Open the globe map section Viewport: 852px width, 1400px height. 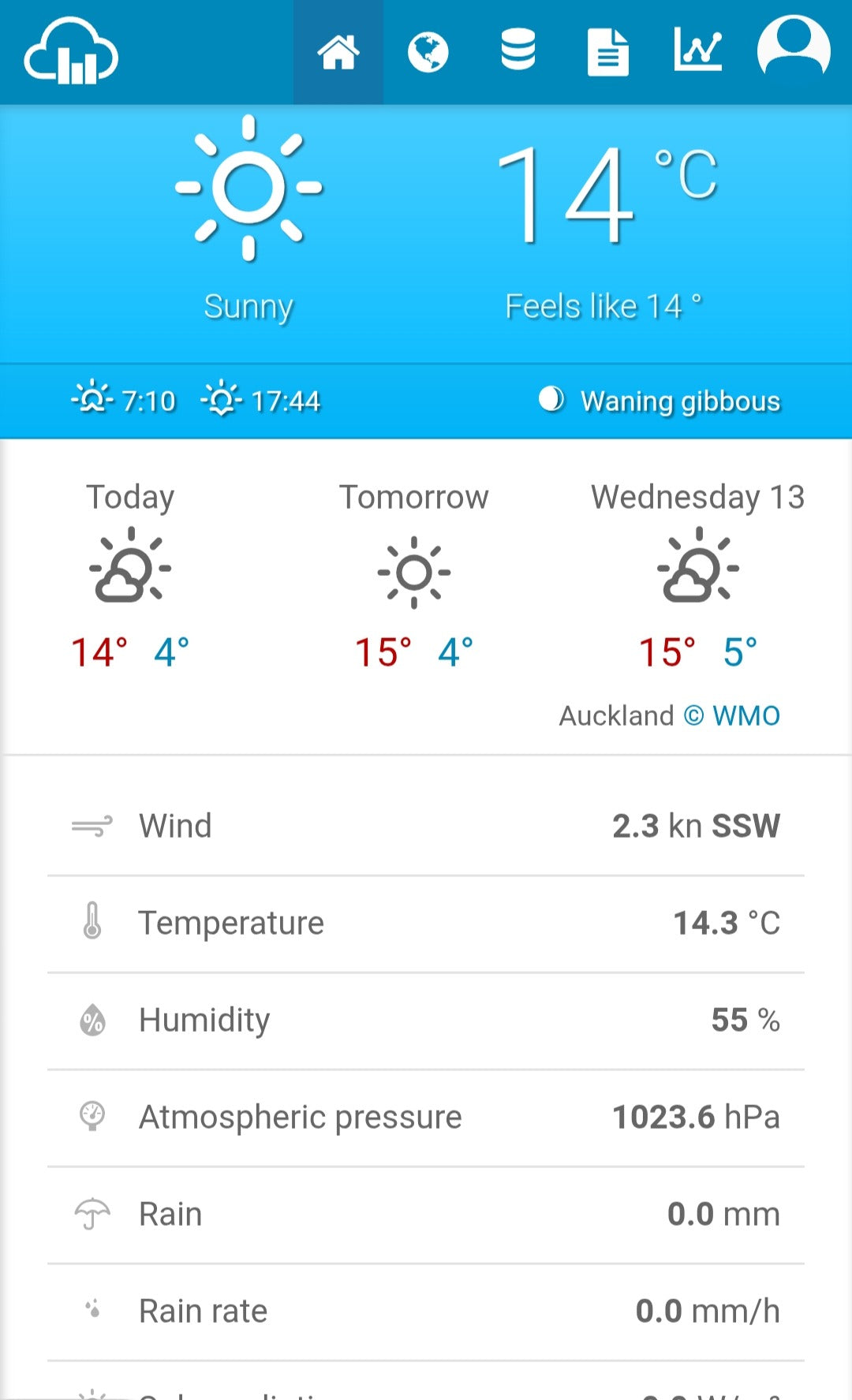click(428, 53)
